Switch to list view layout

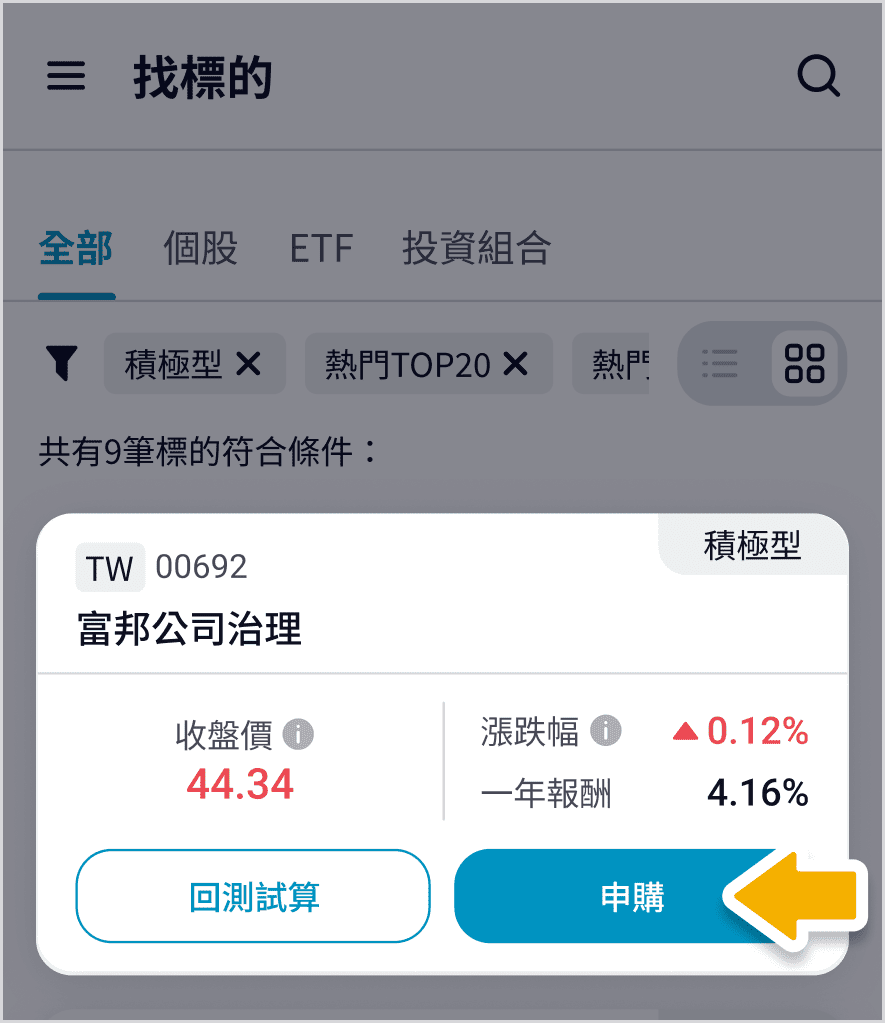click(x=720, y=364)
